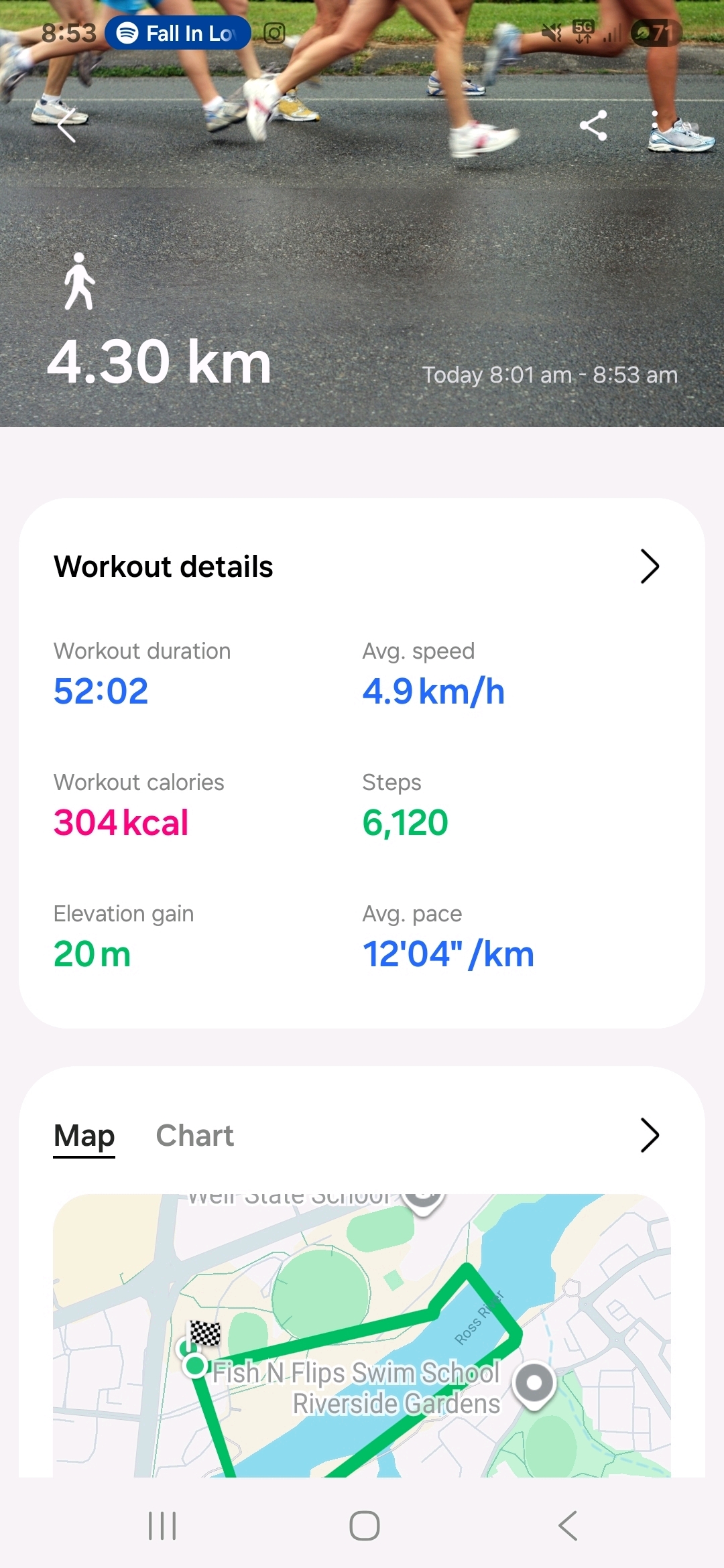The image size is (724, 1568).
Task: Select the Map tab
Action: (84, 1136)
